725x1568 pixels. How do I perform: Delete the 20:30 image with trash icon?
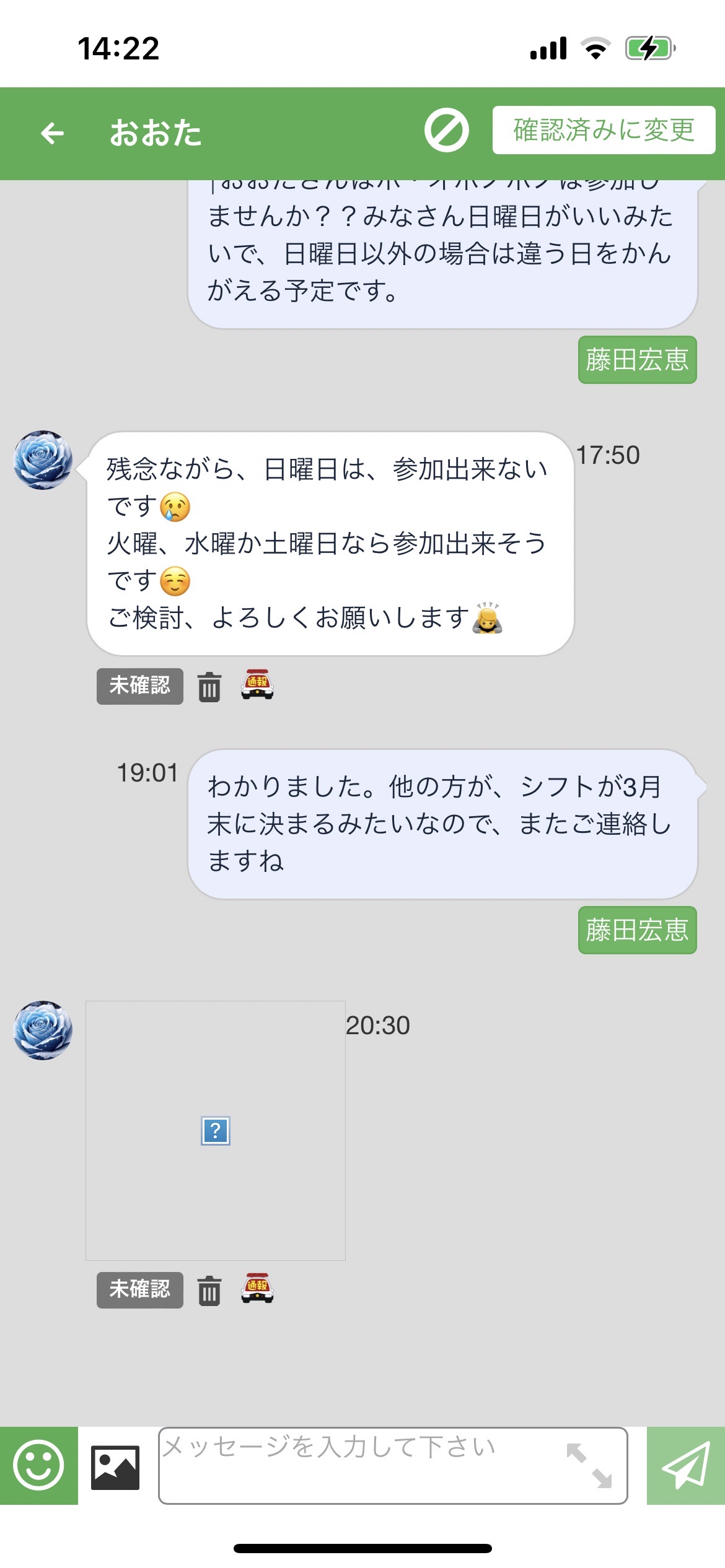(209, 1291)
